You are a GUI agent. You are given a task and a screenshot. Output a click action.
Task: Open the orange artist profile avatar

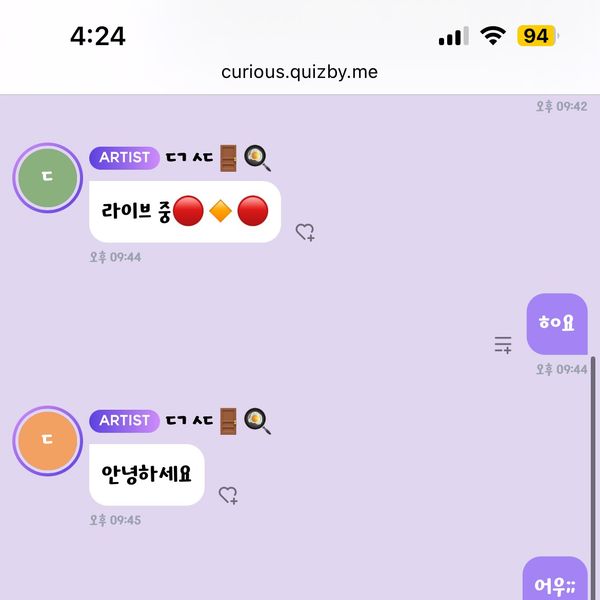47,441
